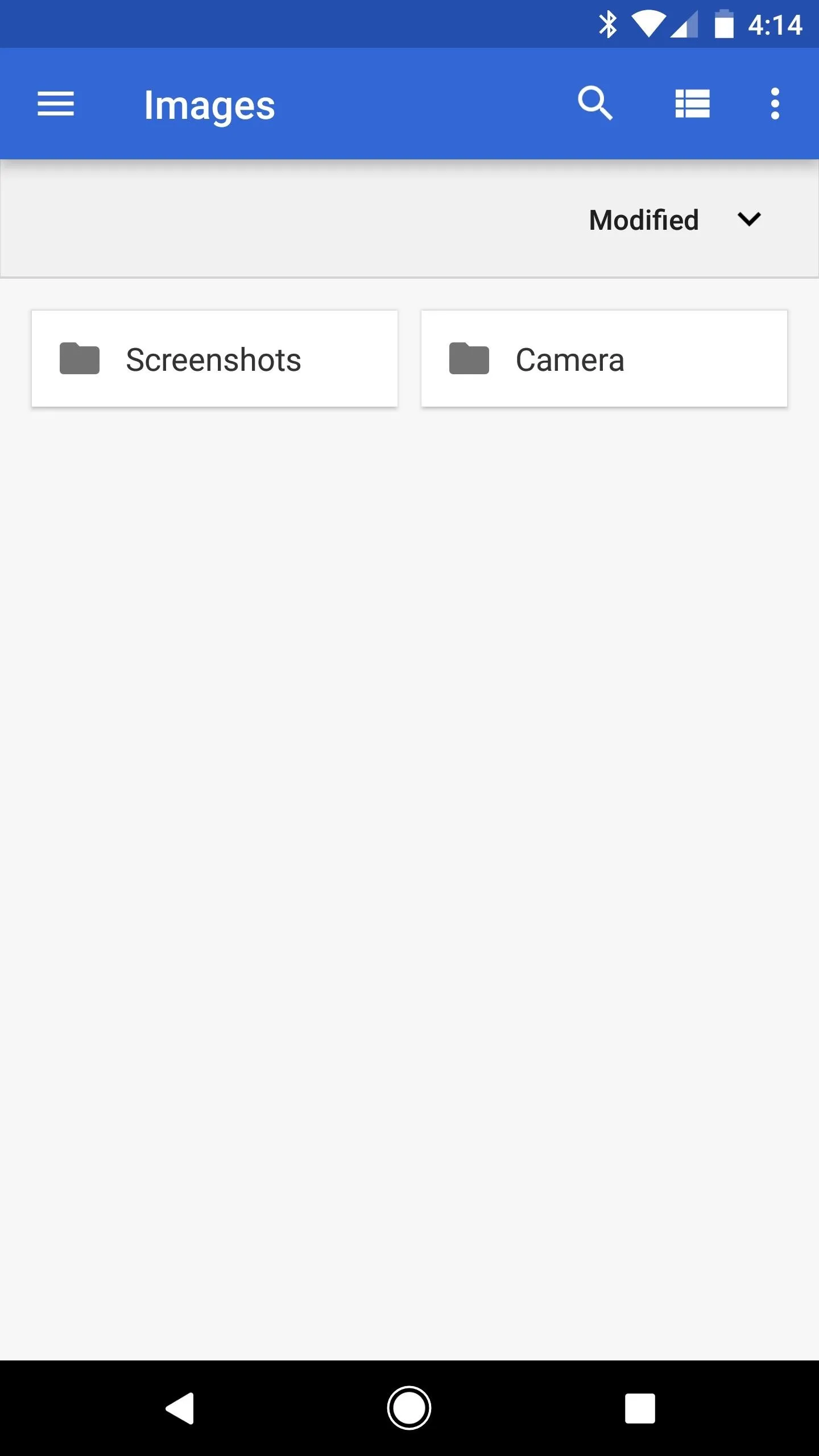Open the Camera folder
Screen dimensions: 819x1456
coord(604,359)
